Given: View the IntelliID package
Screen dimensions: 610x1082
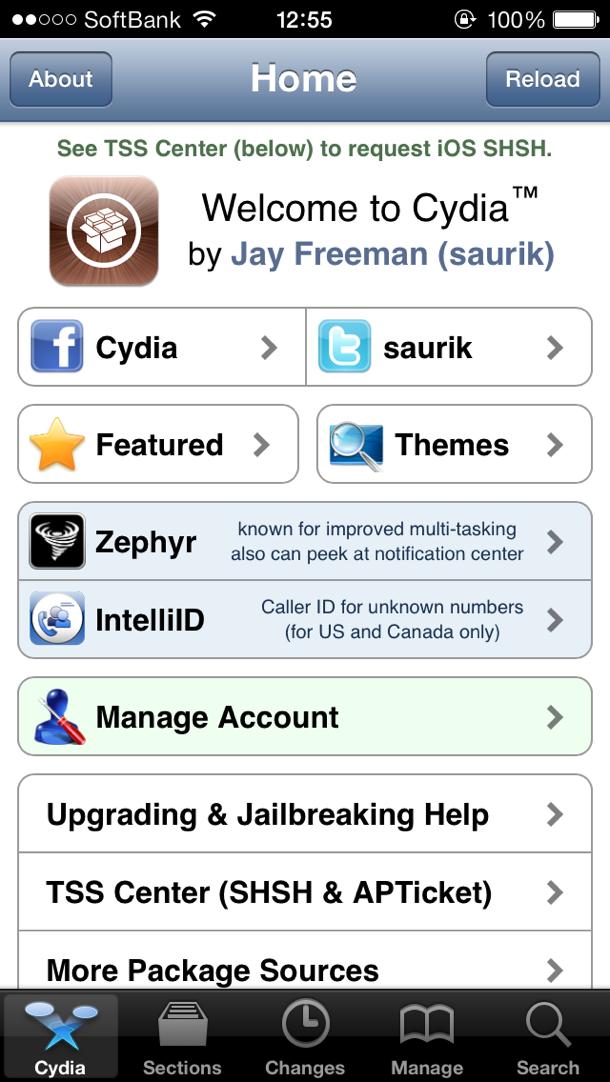Looking at the screenshot, I should tap(305, 620).
